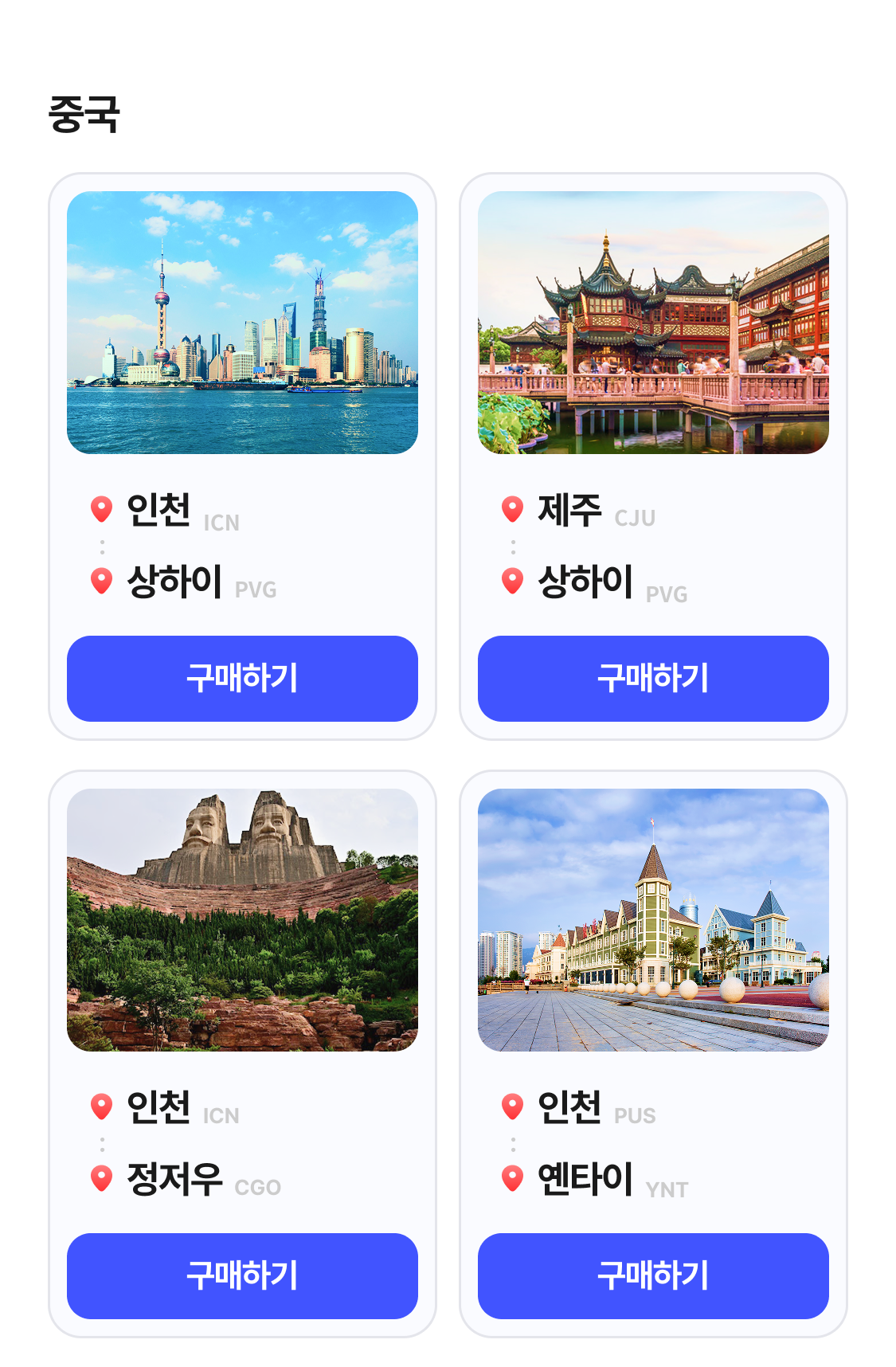Open the 옌타이 destination card image
This screenshot has width=896, height=1367.
point(653,919)
